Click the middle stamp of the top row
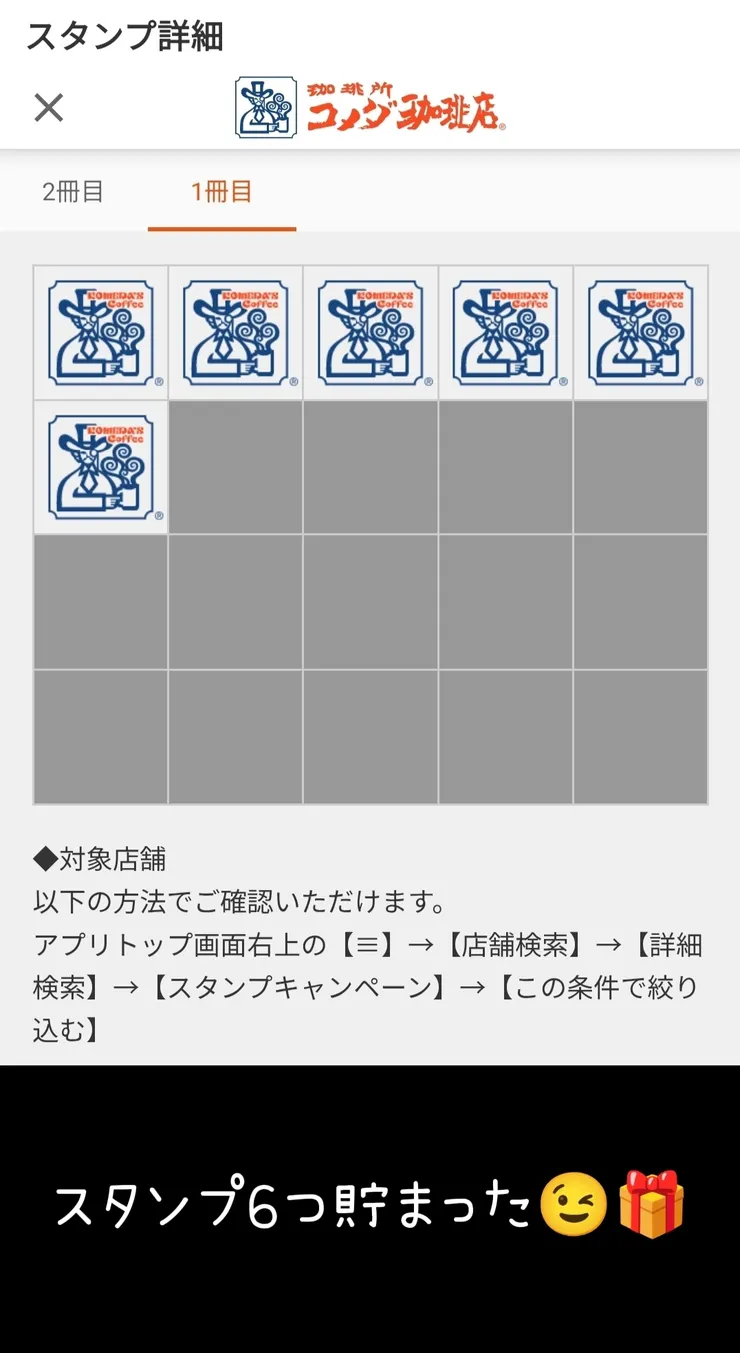 (371, 332)
